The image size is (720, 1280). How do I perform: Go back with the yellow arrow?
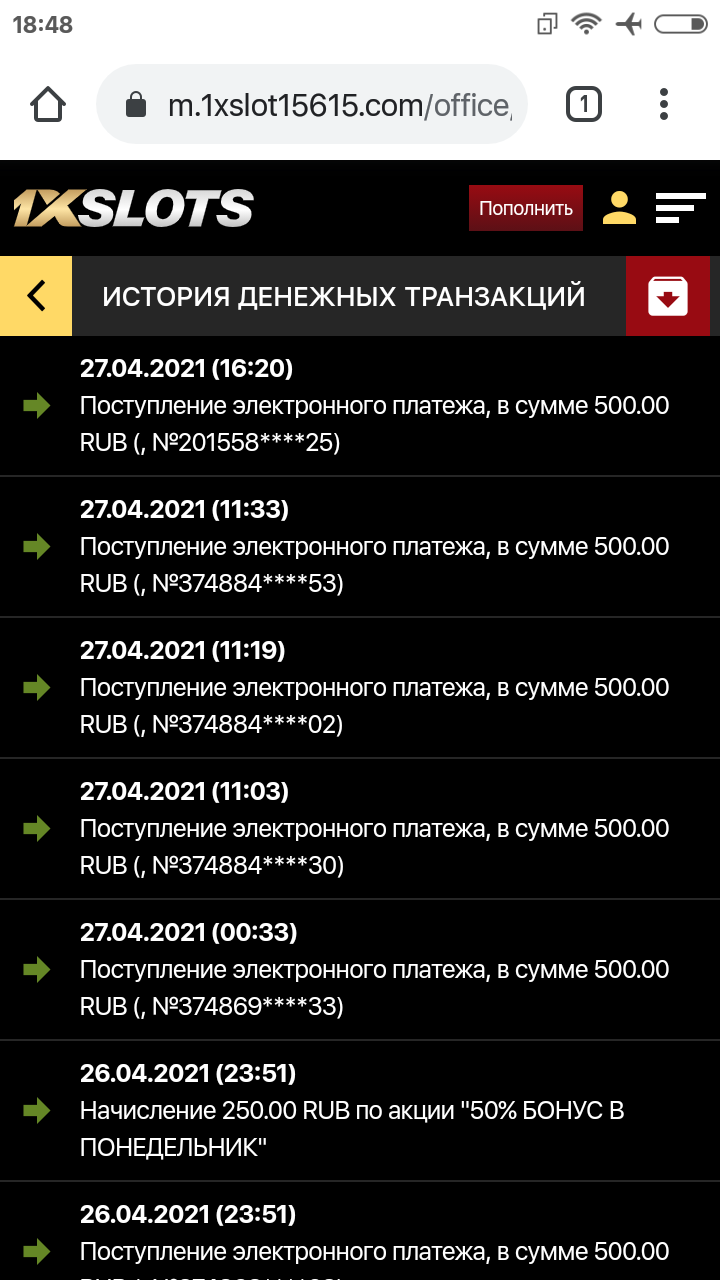(36, 296)
